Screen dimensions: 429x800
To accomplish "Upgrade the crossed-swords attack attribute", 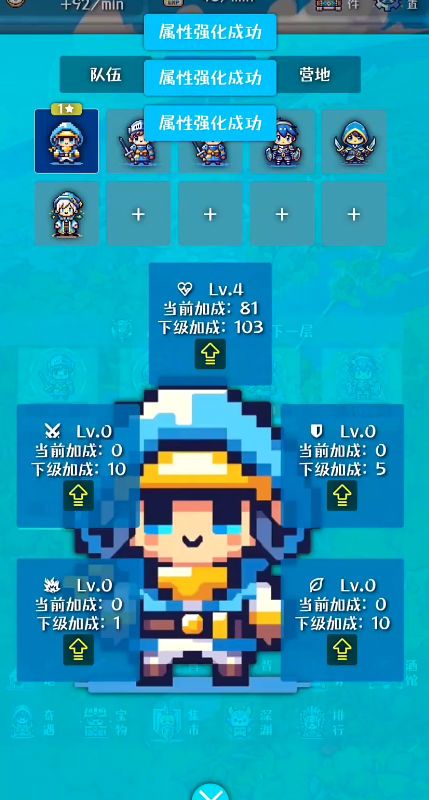I will click(x=79, y=495).
